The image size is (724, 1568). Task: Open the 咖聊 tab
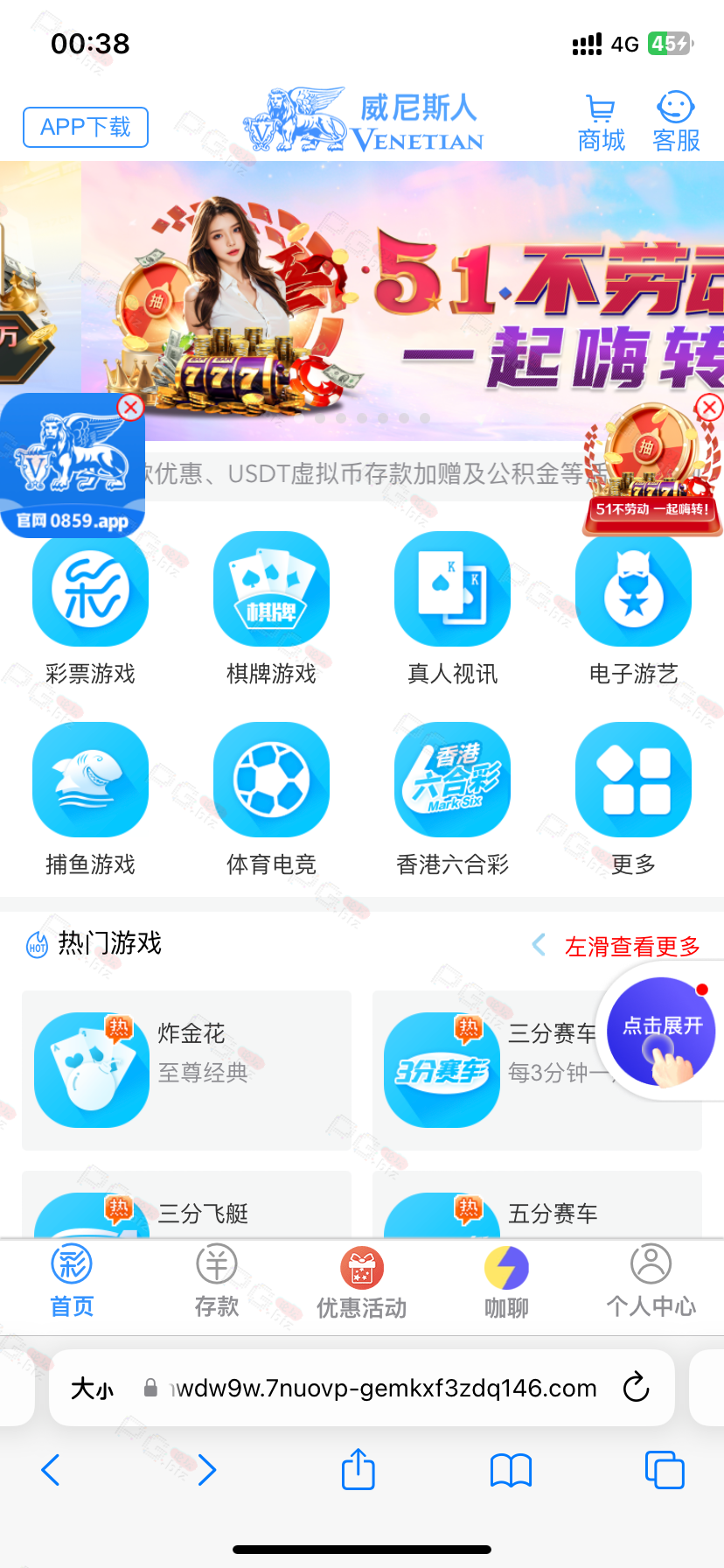(506, 1281)
